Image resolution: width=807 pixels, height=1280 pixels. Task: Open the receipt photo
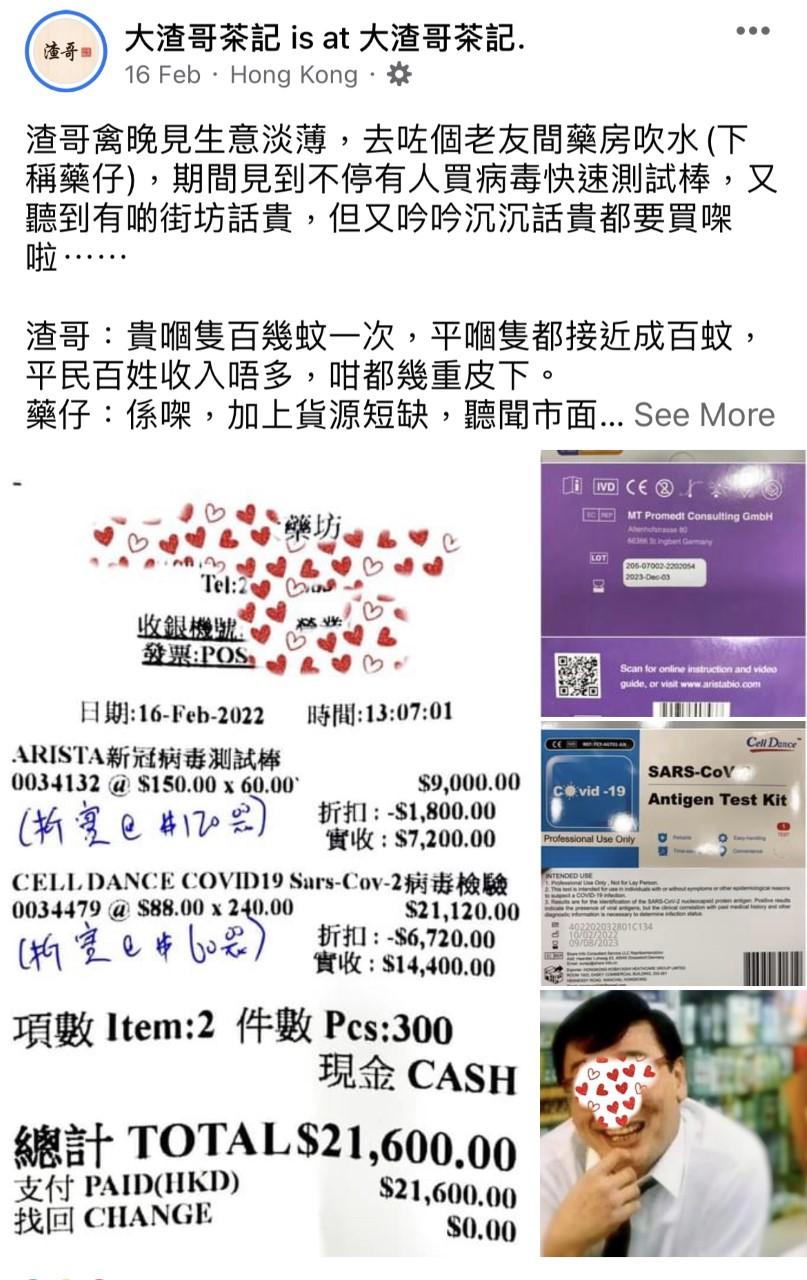pyautogui.click(x=270, y=860)
